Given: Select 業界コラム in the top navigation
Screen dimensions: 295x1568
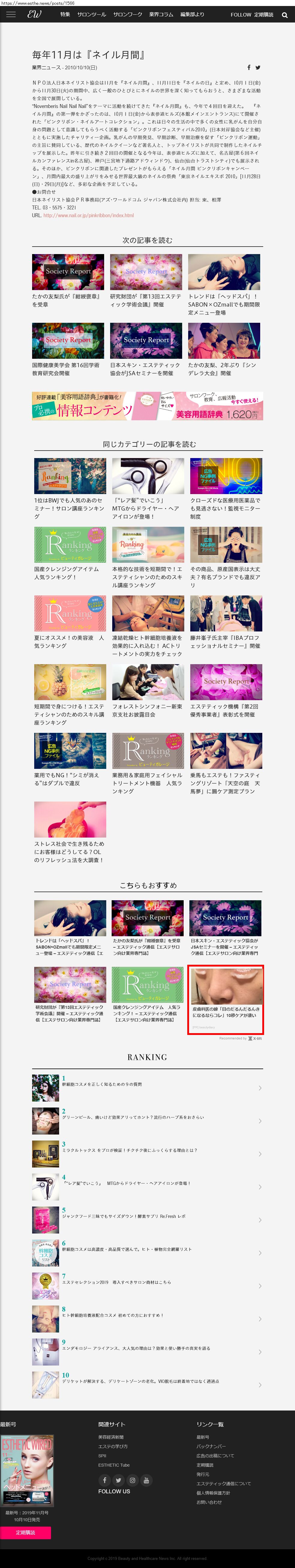Looking at the screenshot, I should [x=161, y=15].
